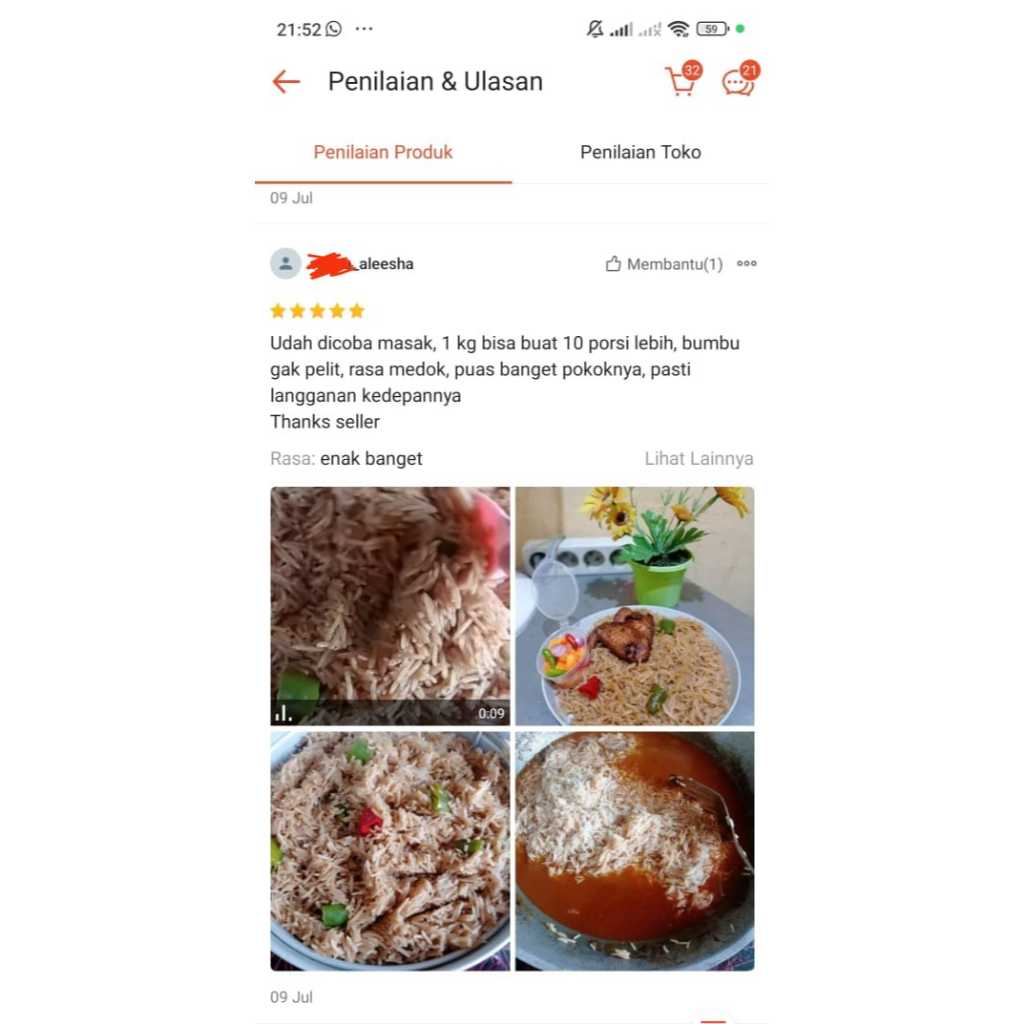This screenshot has width=1024, height=1024.
Task: Open the shopping cart
Action: [681, 82]
